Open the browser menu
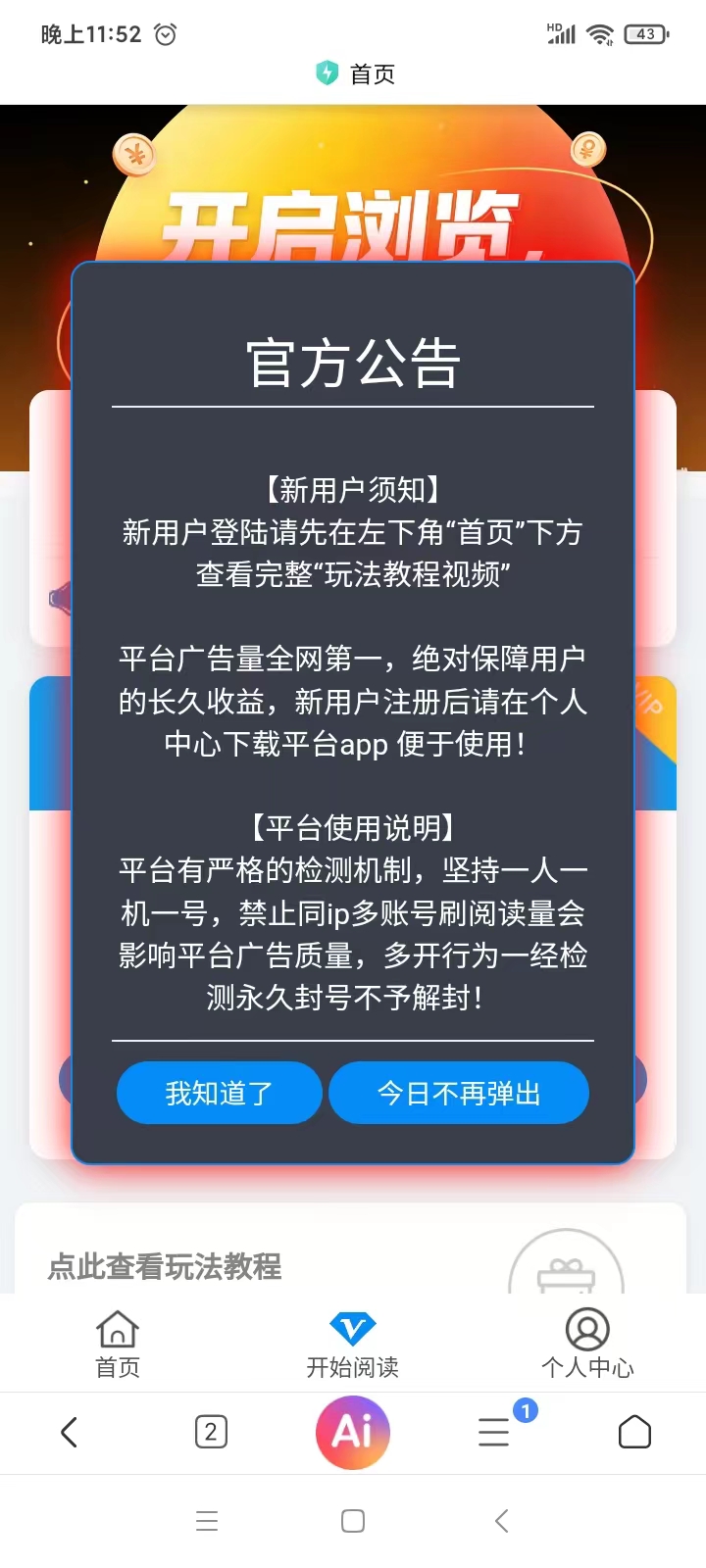The image size is (706, 1568). pos(494,1433)
